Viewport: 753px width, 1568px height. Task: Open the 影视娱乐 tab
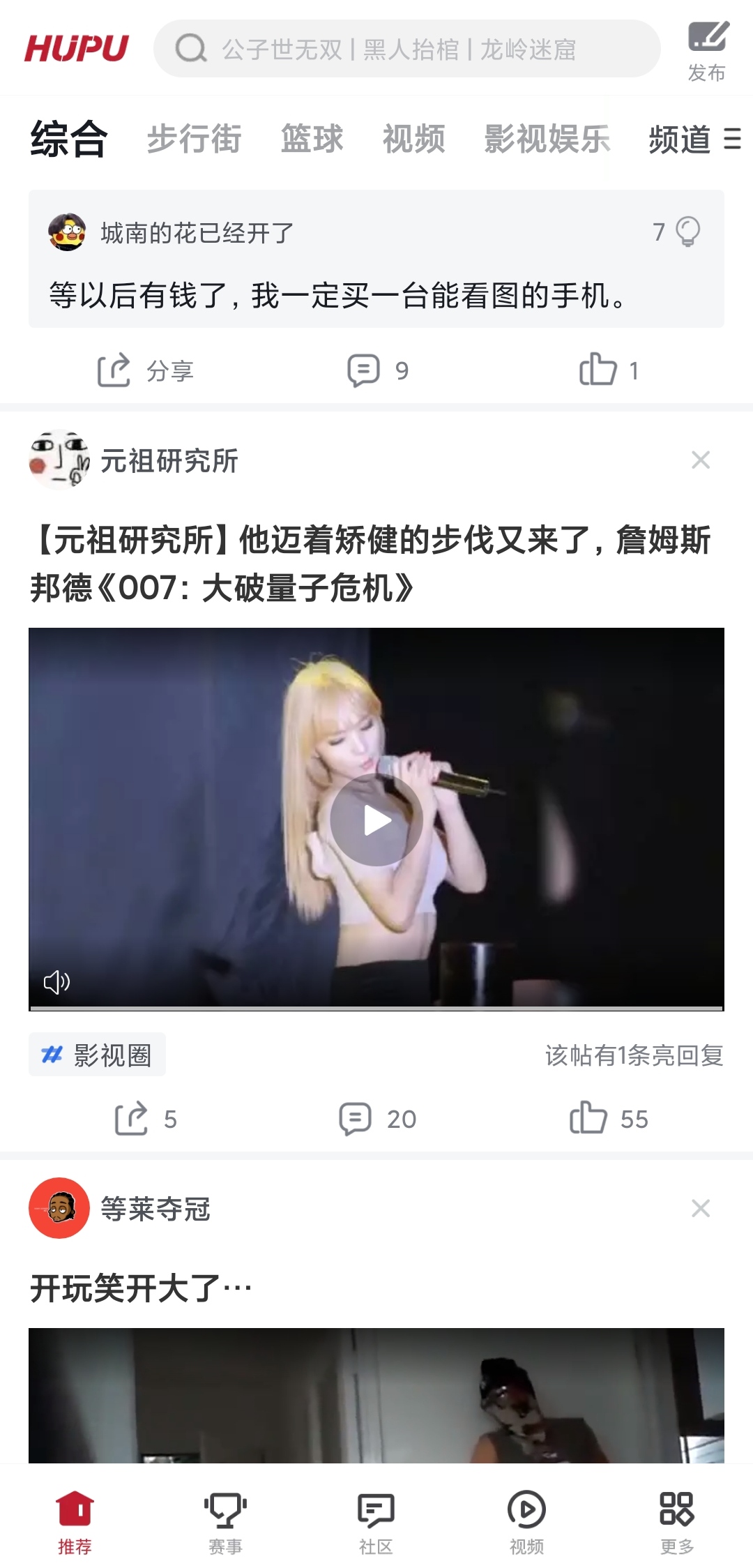pyautogui.click(x=547, y=138)
